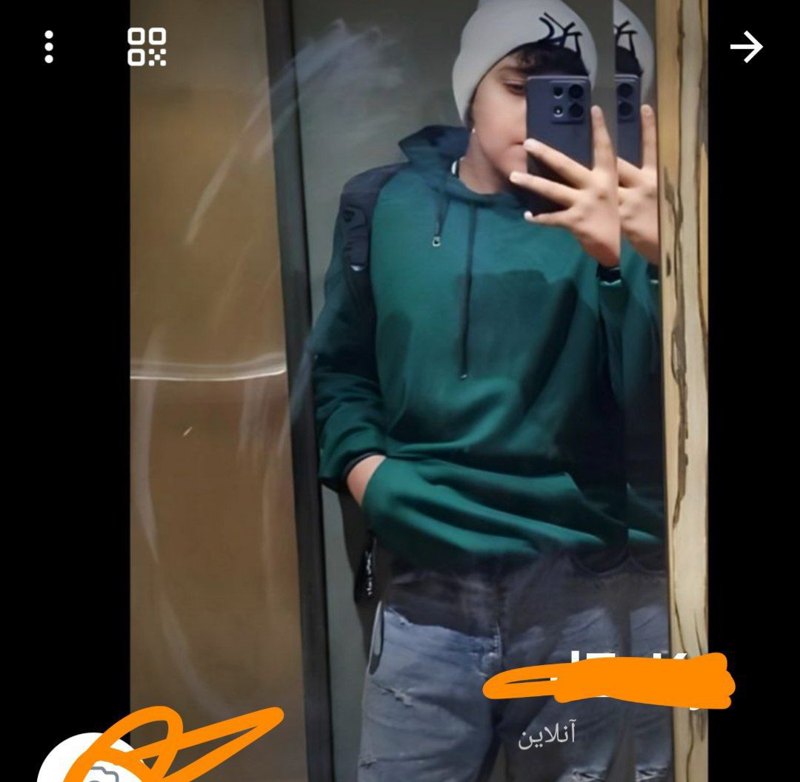
Task: Open the profile photo full screen
Action: [x=420, y=350]
